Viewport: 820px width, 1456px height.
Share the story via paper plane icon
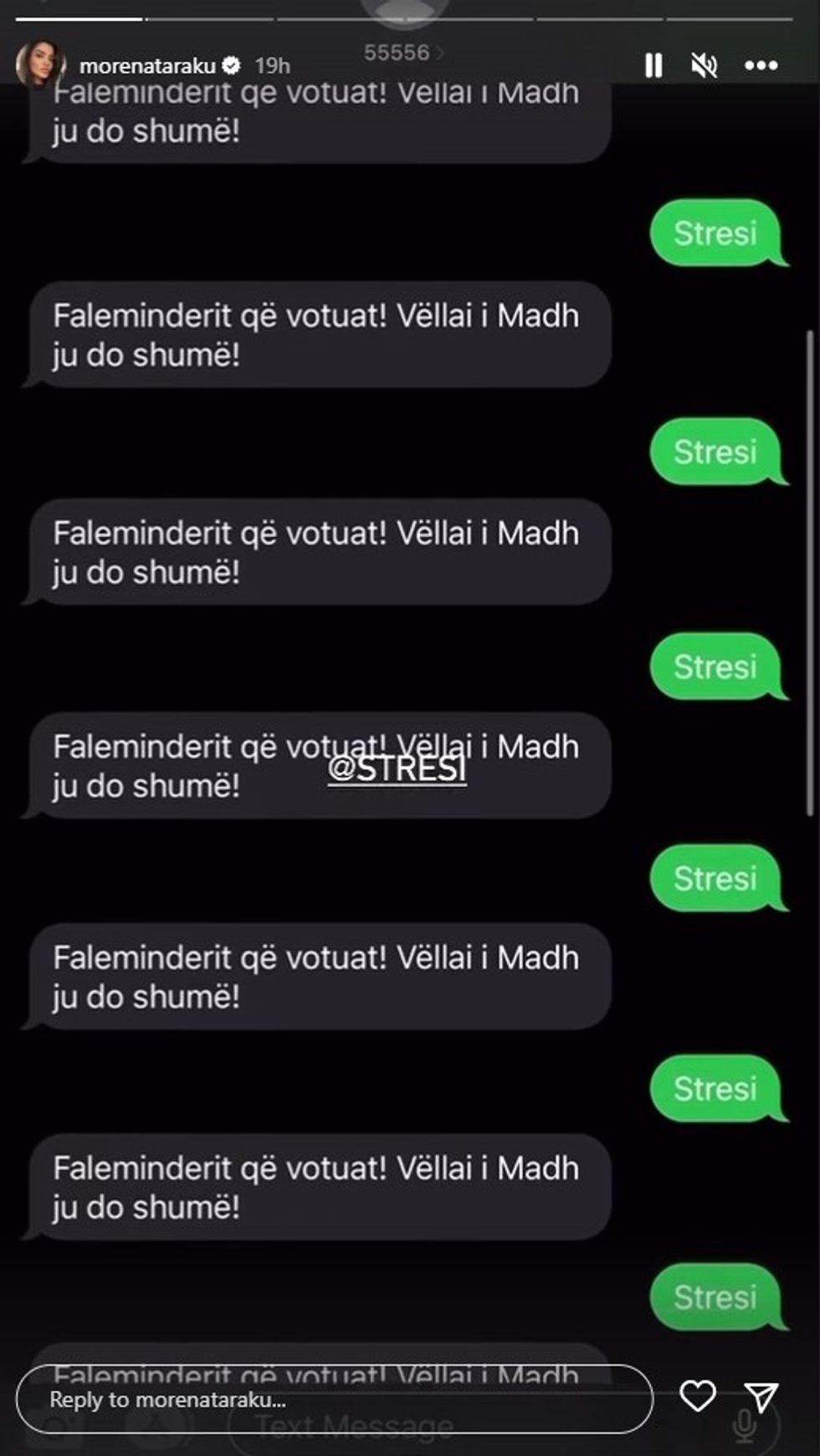pos(761,1396)
